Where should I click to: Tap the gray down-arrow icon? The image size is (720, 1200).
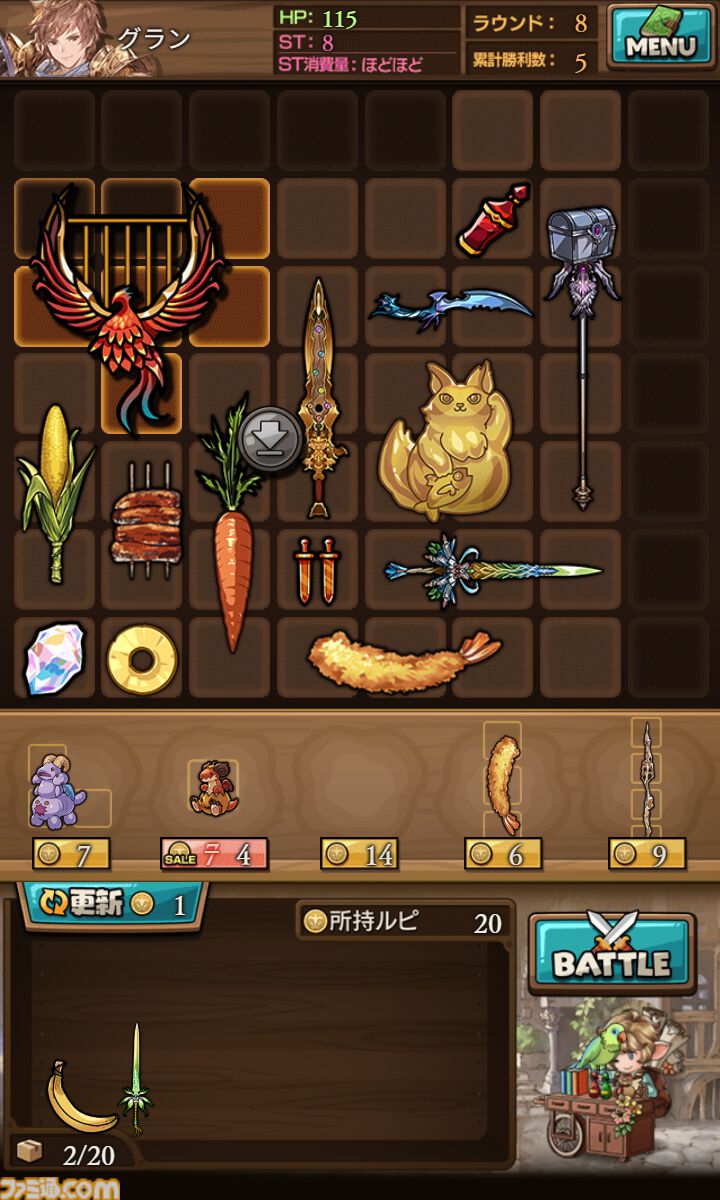(270, 438)
